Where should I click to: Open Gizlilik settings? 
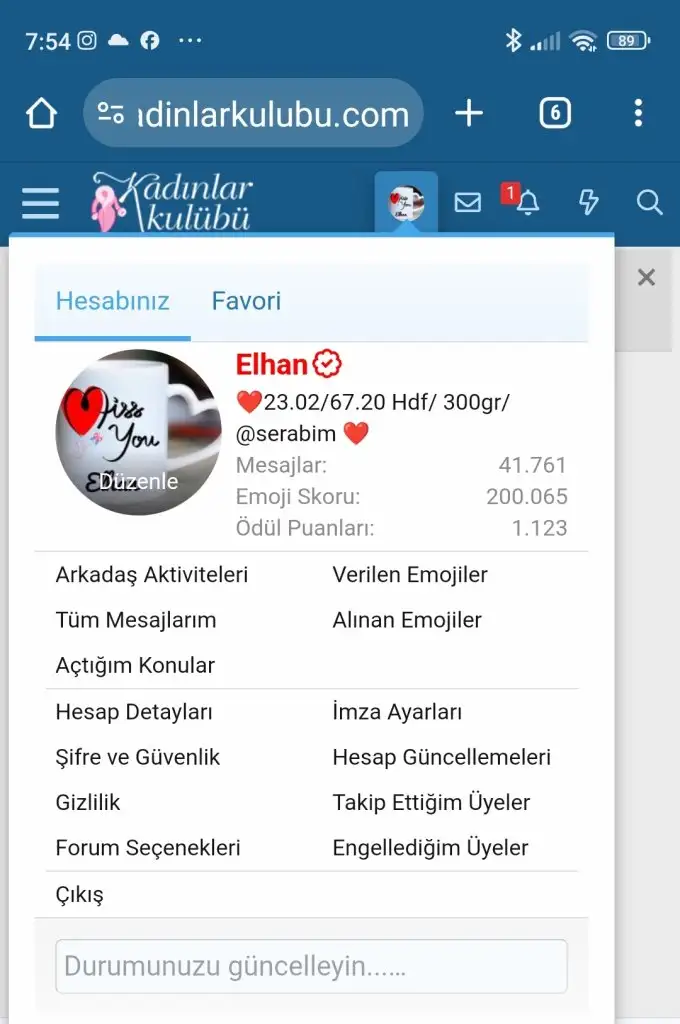coord(88,802)
